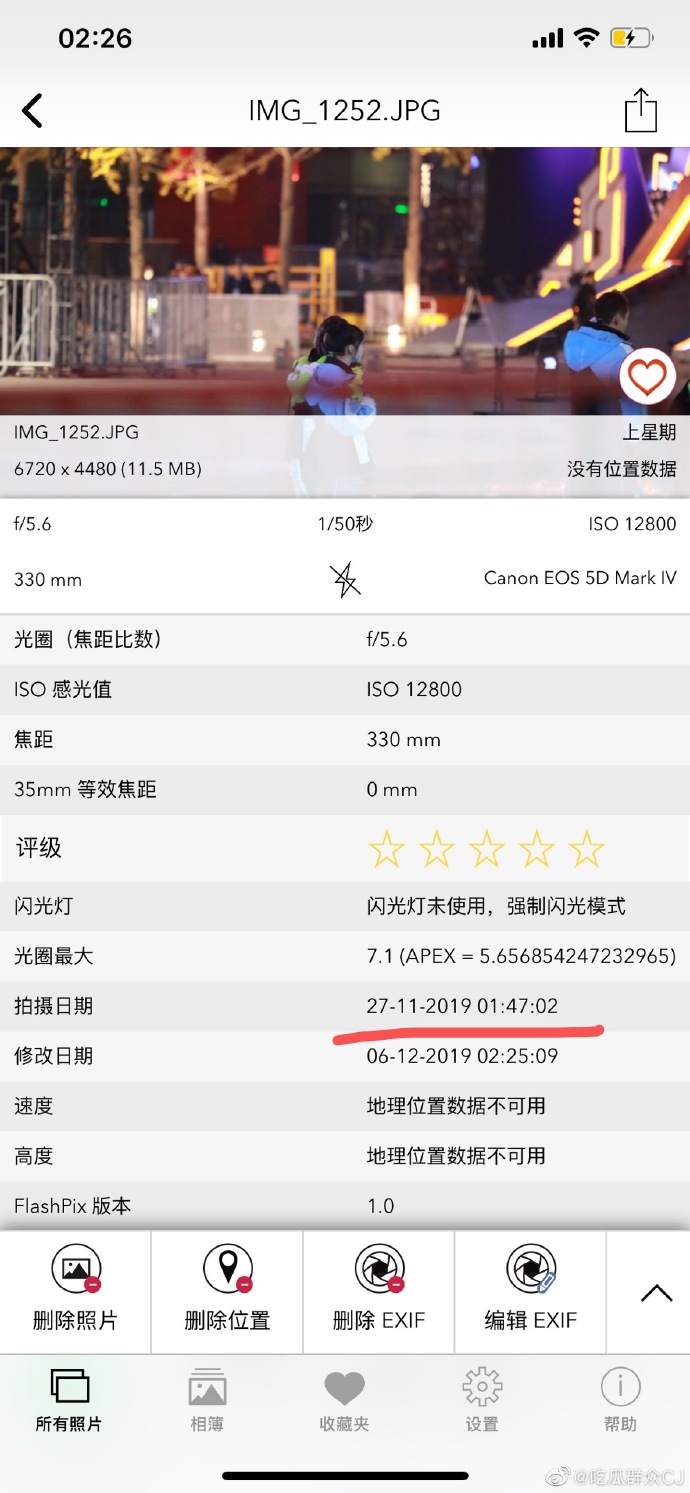
Task: Tap 删除 EXIF to remove EXIF data
Action: [x=379, y=1291]
